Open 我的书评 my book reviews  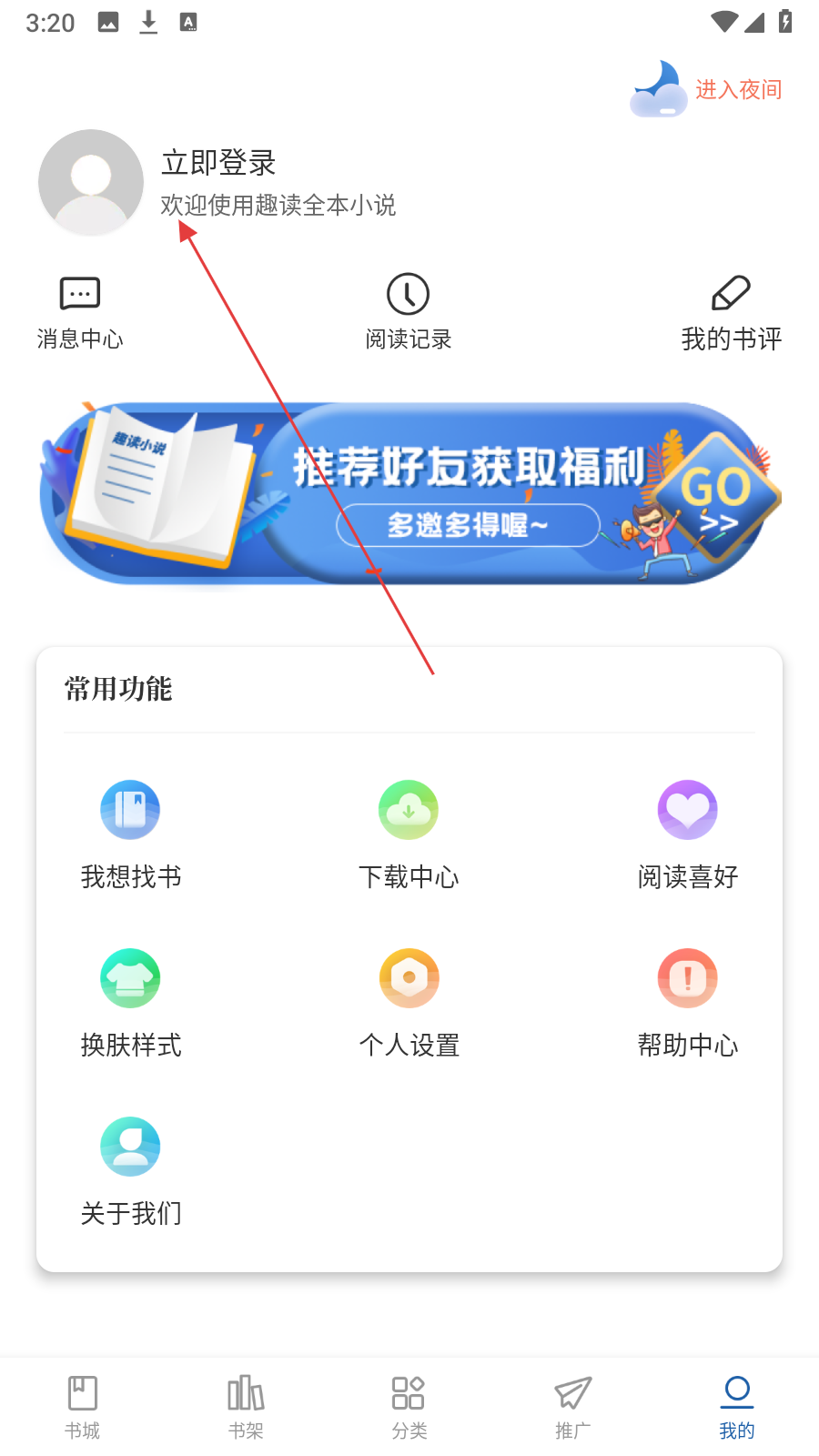coord(731,312)
